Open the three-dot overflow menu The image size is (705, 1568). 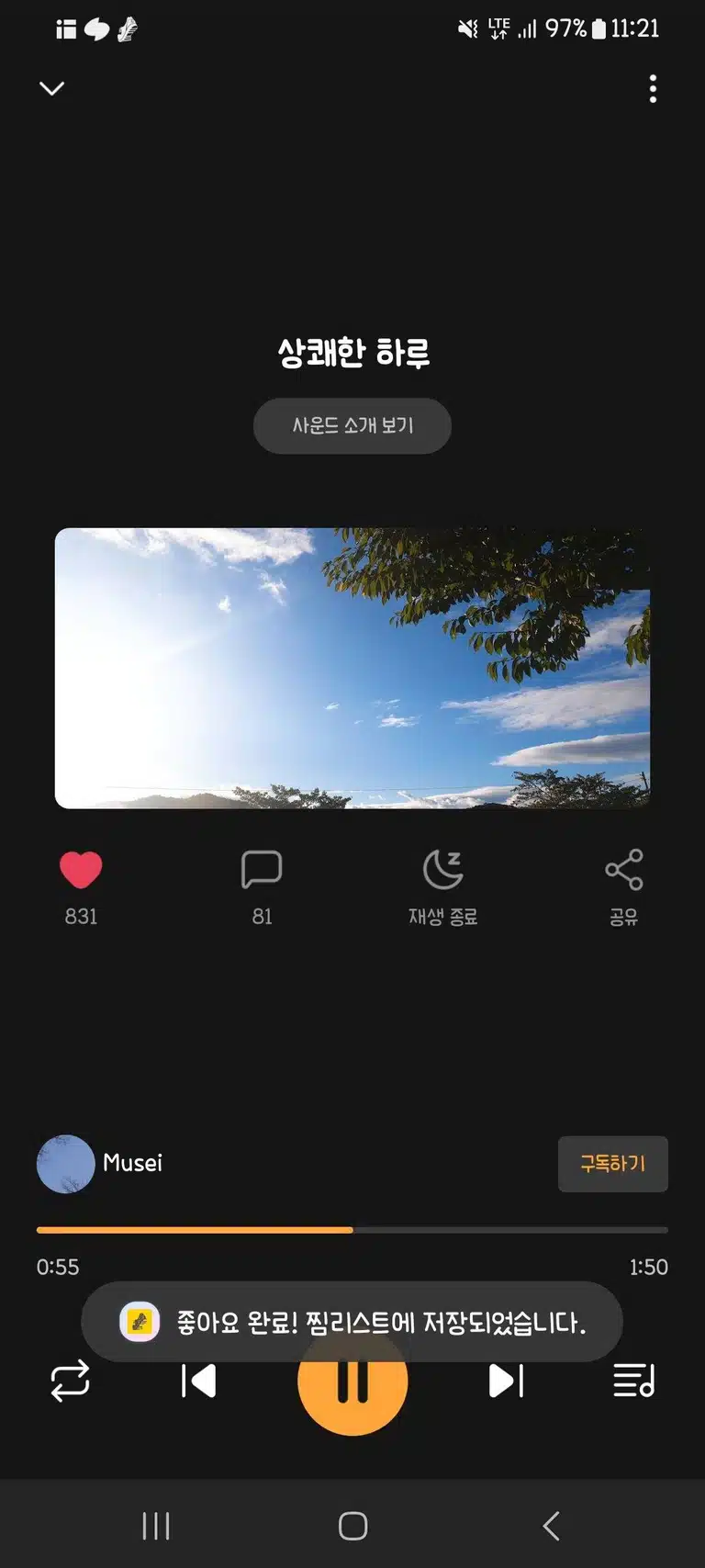click(x=653, y=88)
